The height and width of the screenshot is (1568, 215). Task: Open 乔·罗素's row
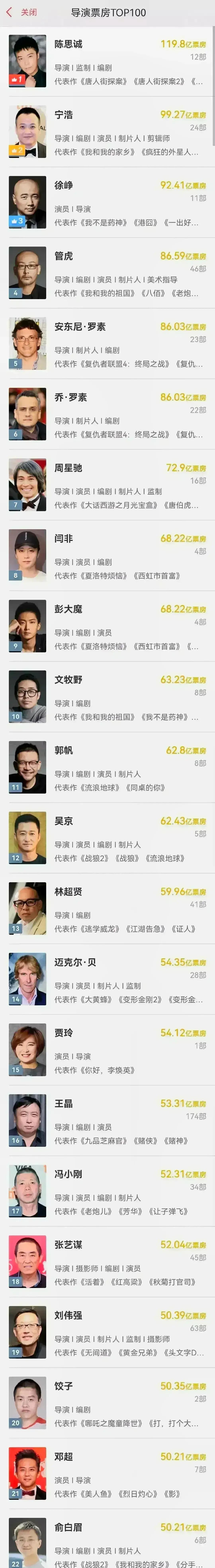tap(107, 414)
